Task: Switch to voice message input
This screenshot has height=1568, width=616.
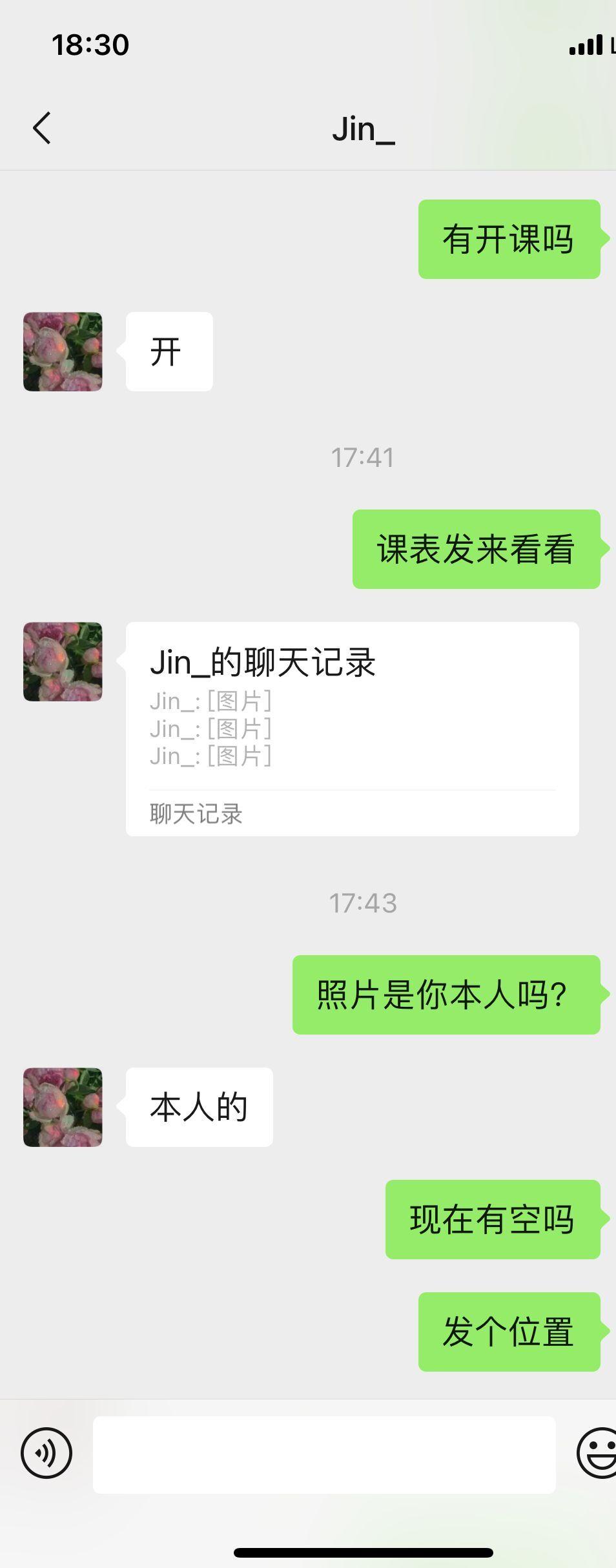Action: [x=46, y=1453]
